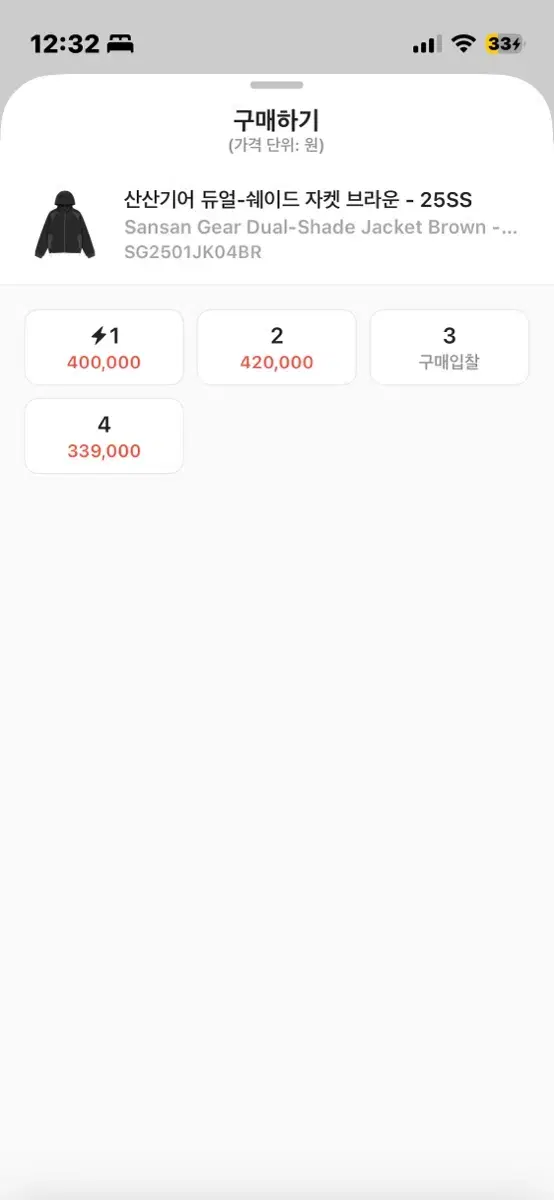The width and height of the screenshot is (554, 1200).
Task: Tap the sheet handle at the top
Action: (277, 86)
